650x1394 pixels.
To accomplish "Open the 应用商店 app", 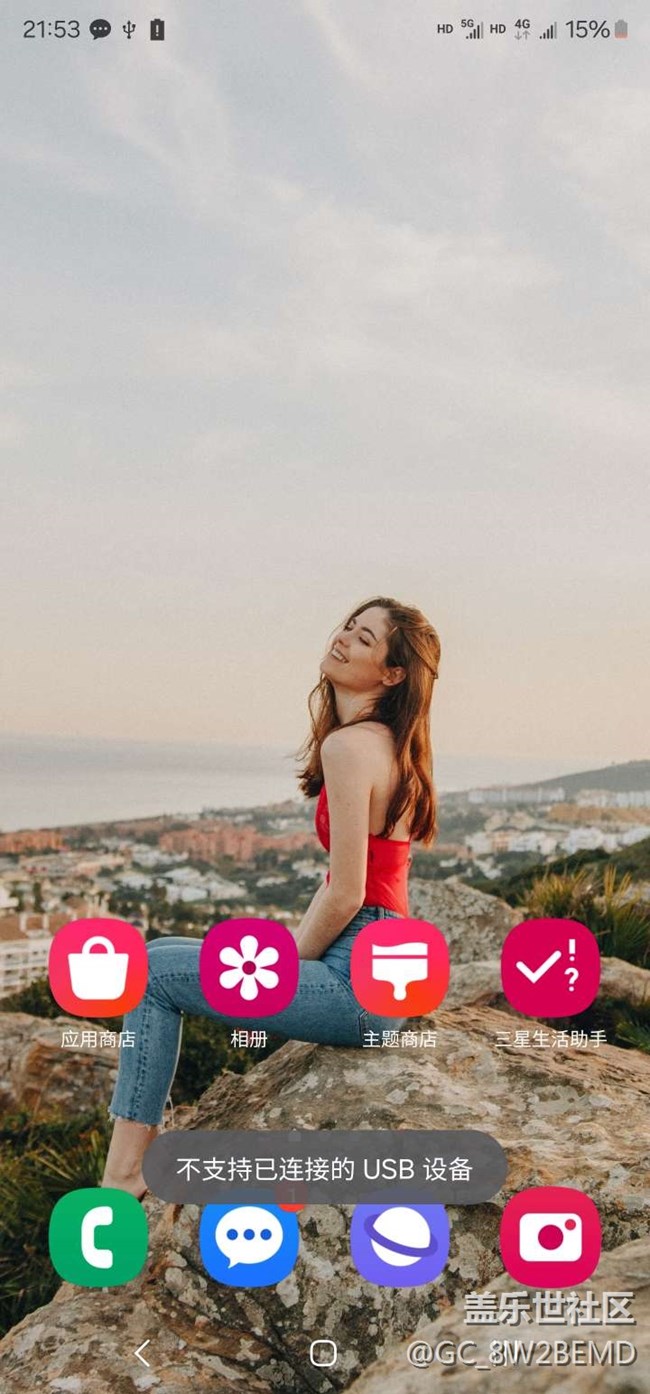I will (98, 968).
